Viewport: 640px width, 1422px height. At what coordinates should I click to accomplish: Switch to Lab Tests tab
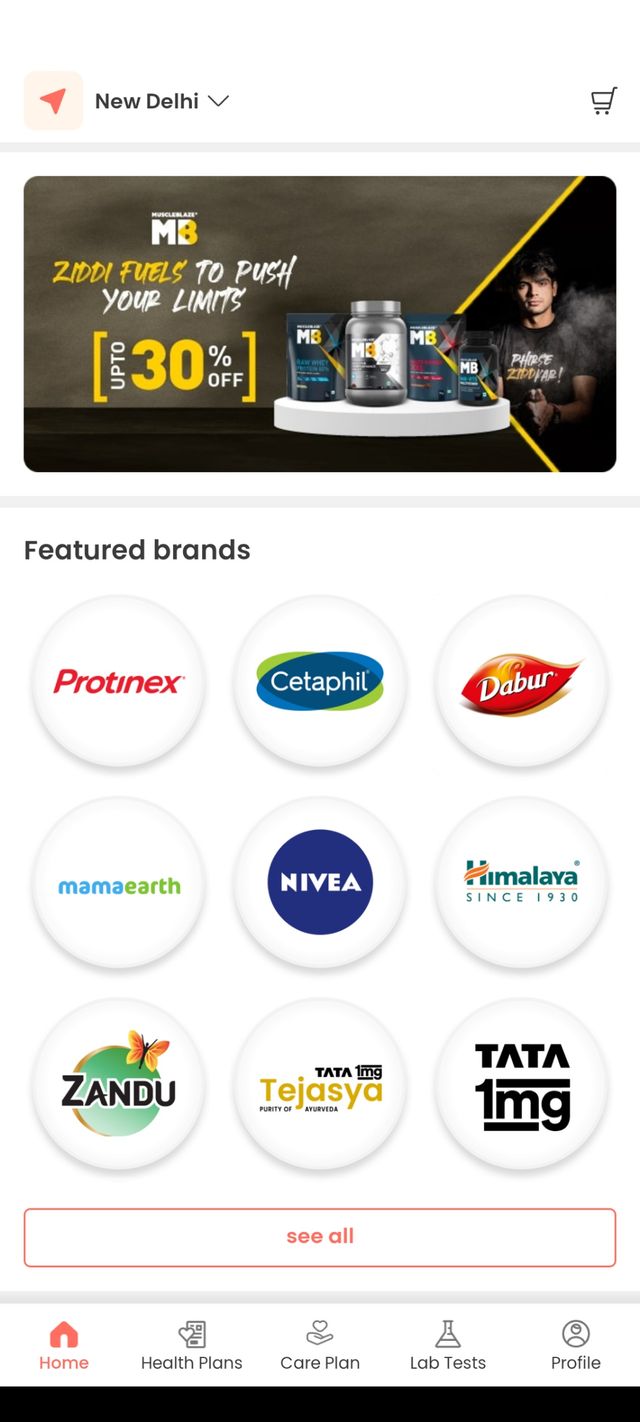click(x=448, y=1345)
